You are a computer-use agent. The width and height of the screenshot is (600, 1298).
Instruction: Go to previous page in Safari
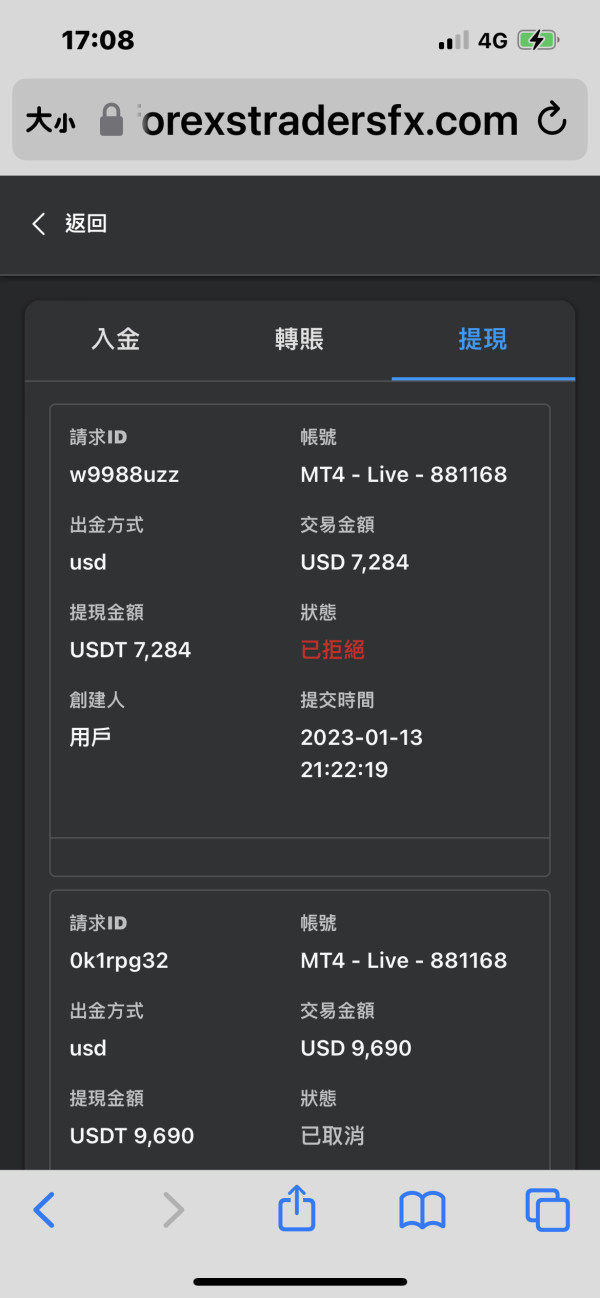(45, 1210)
